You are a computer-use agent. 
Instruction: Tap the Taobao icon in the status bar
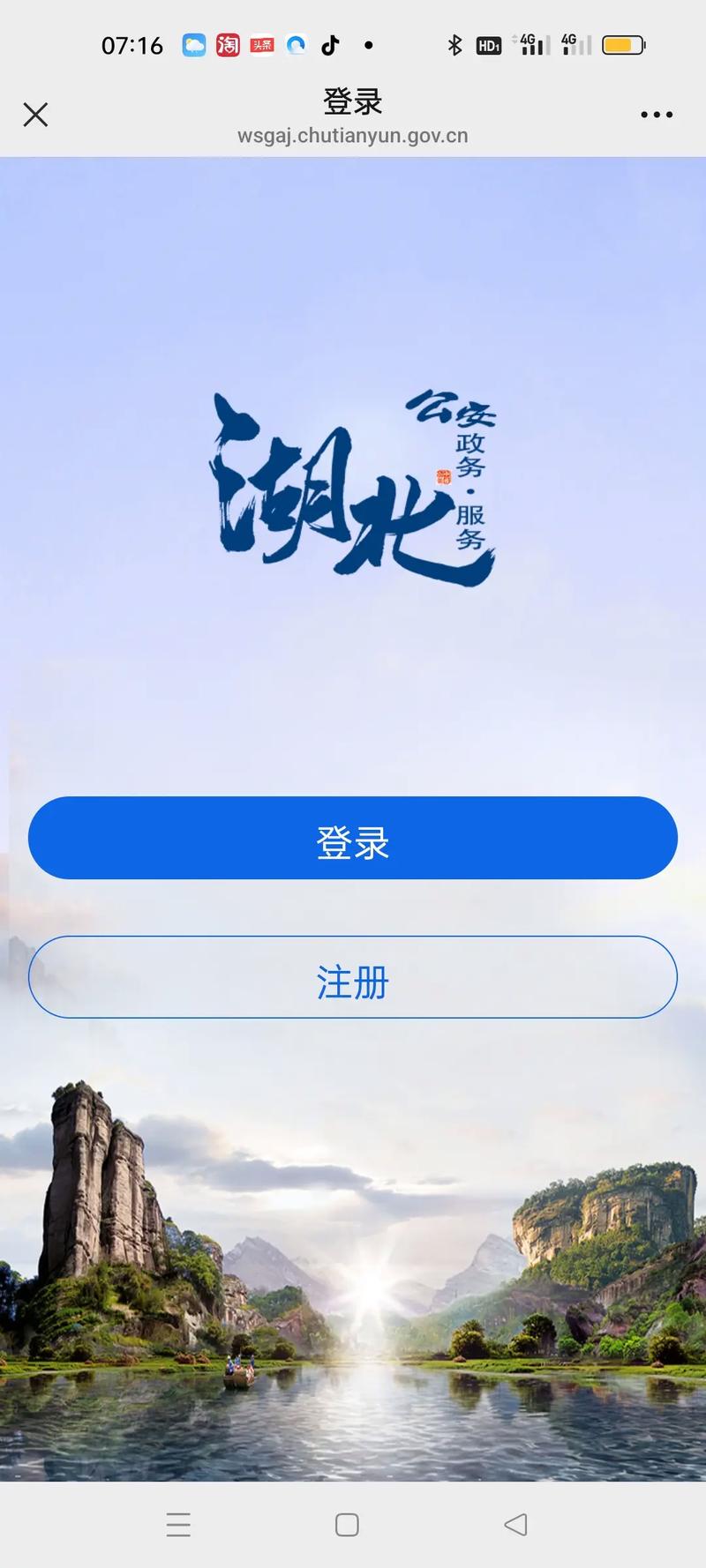(x=228, y=44)
